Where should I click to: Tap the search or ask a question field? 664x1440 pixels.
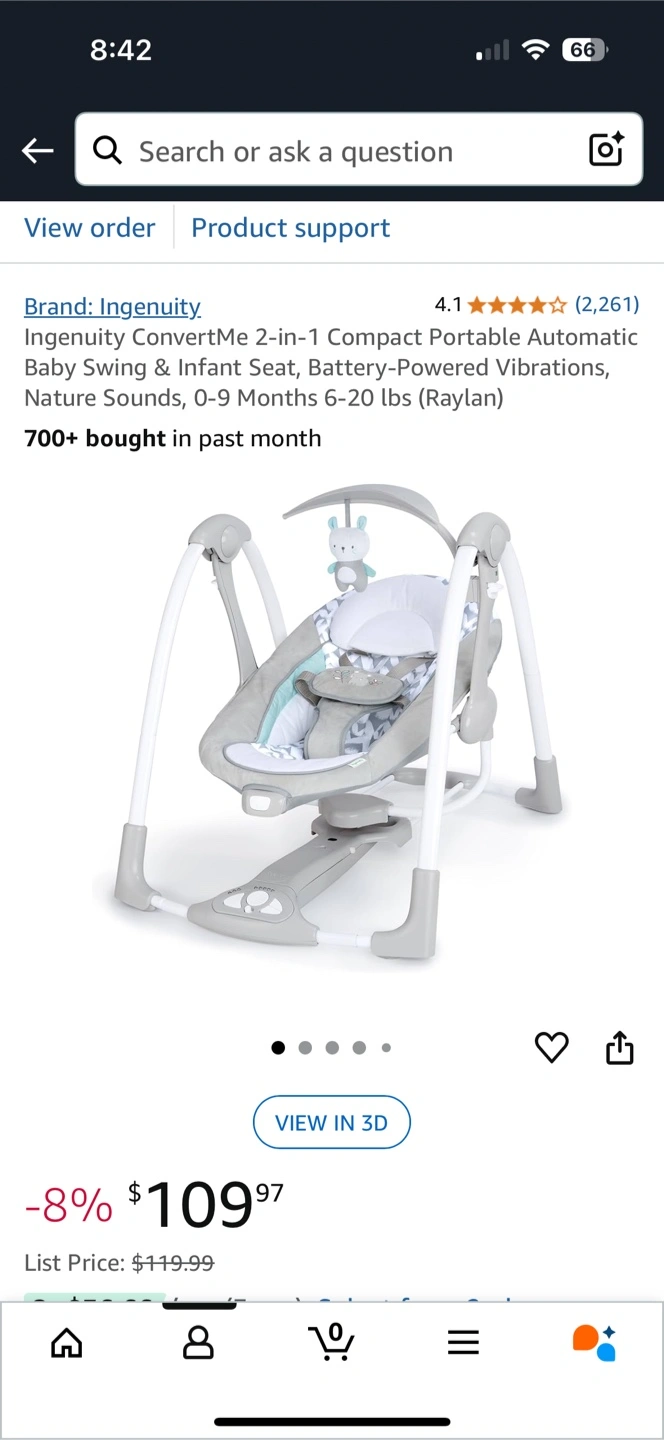[x=340, y=151]
